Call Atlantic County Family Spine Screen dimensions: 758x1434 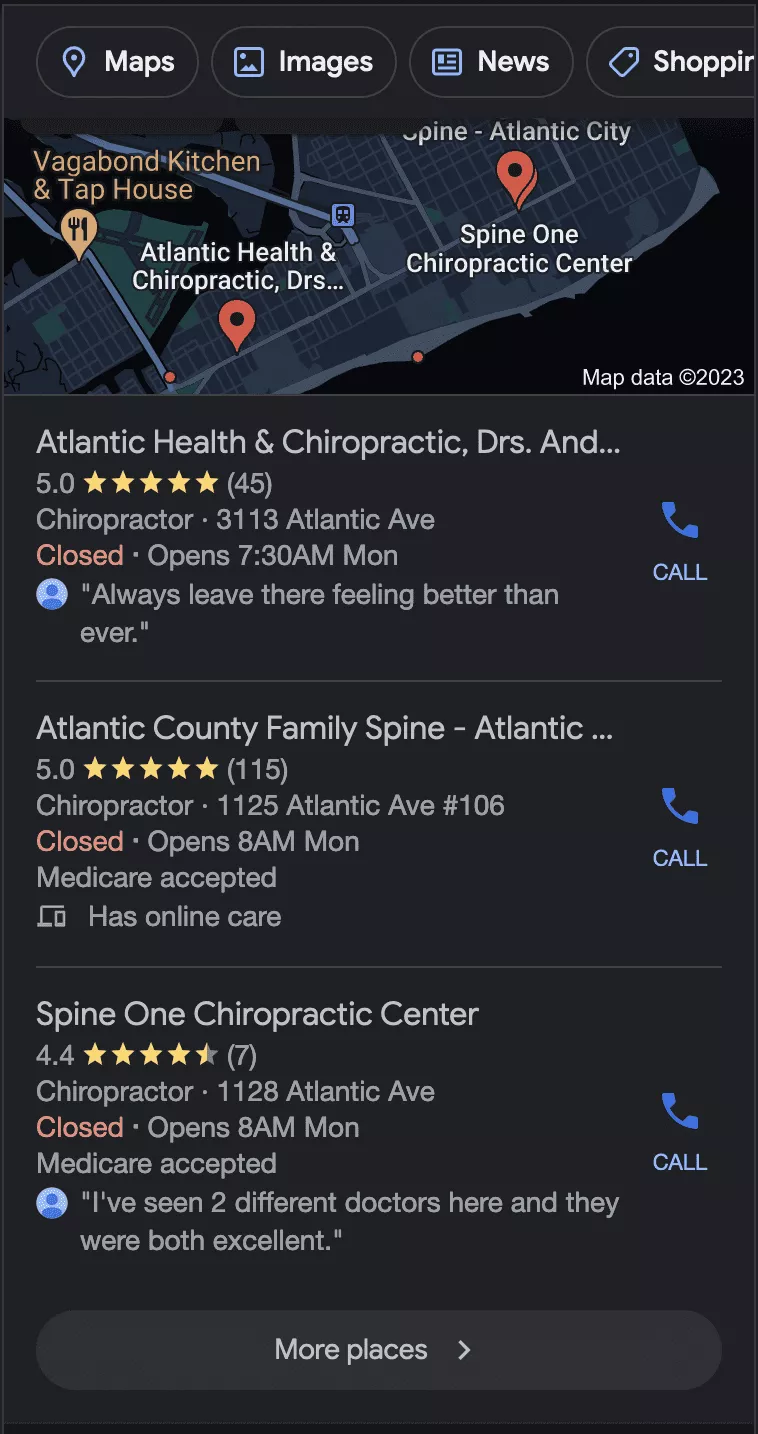point(680,827)
